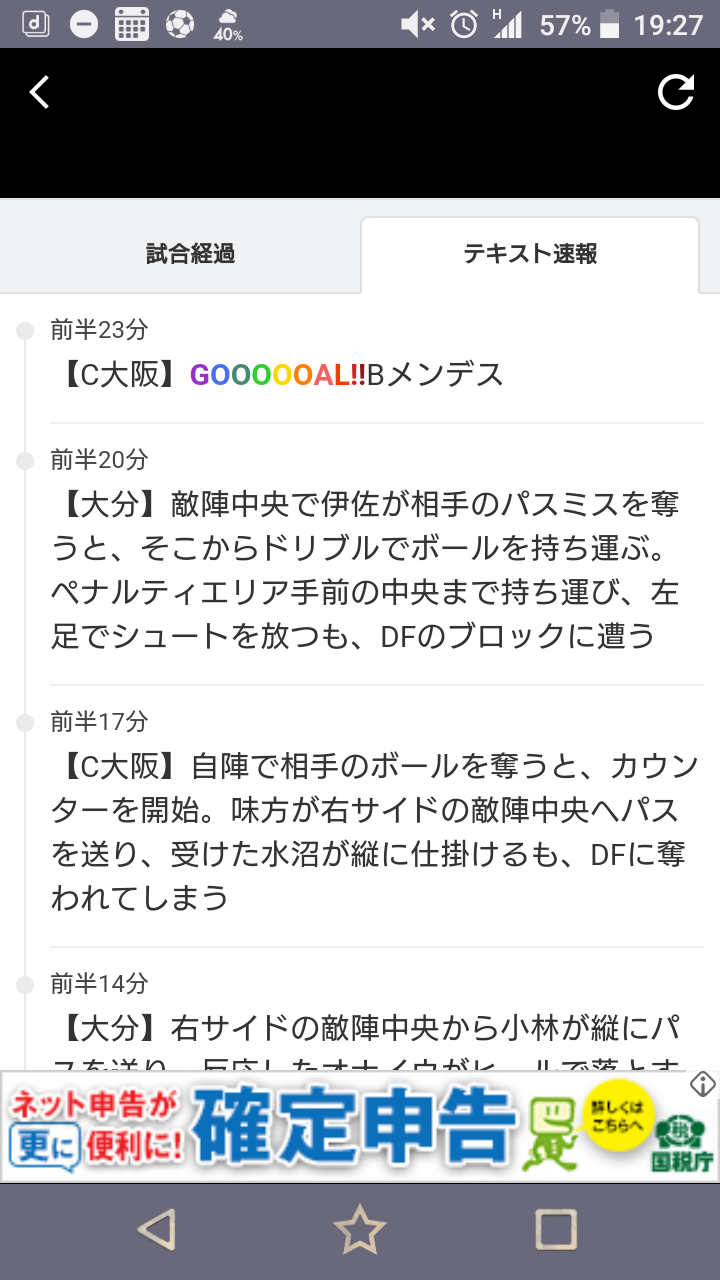Open recent apps with the square button
The height and width of the screenshot is (1280, 720).
pos(556,1229)
